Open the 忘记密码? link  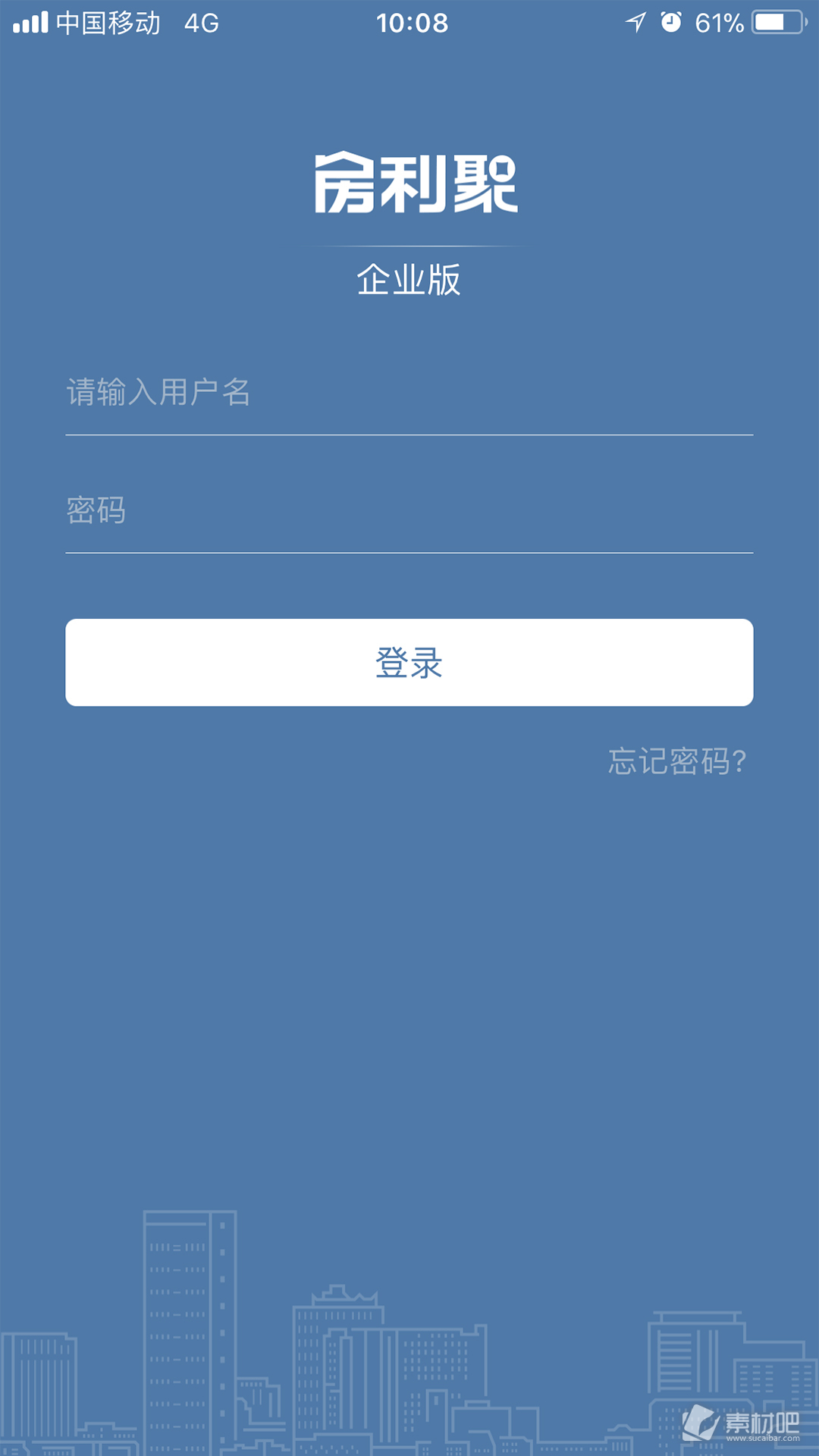677,761
